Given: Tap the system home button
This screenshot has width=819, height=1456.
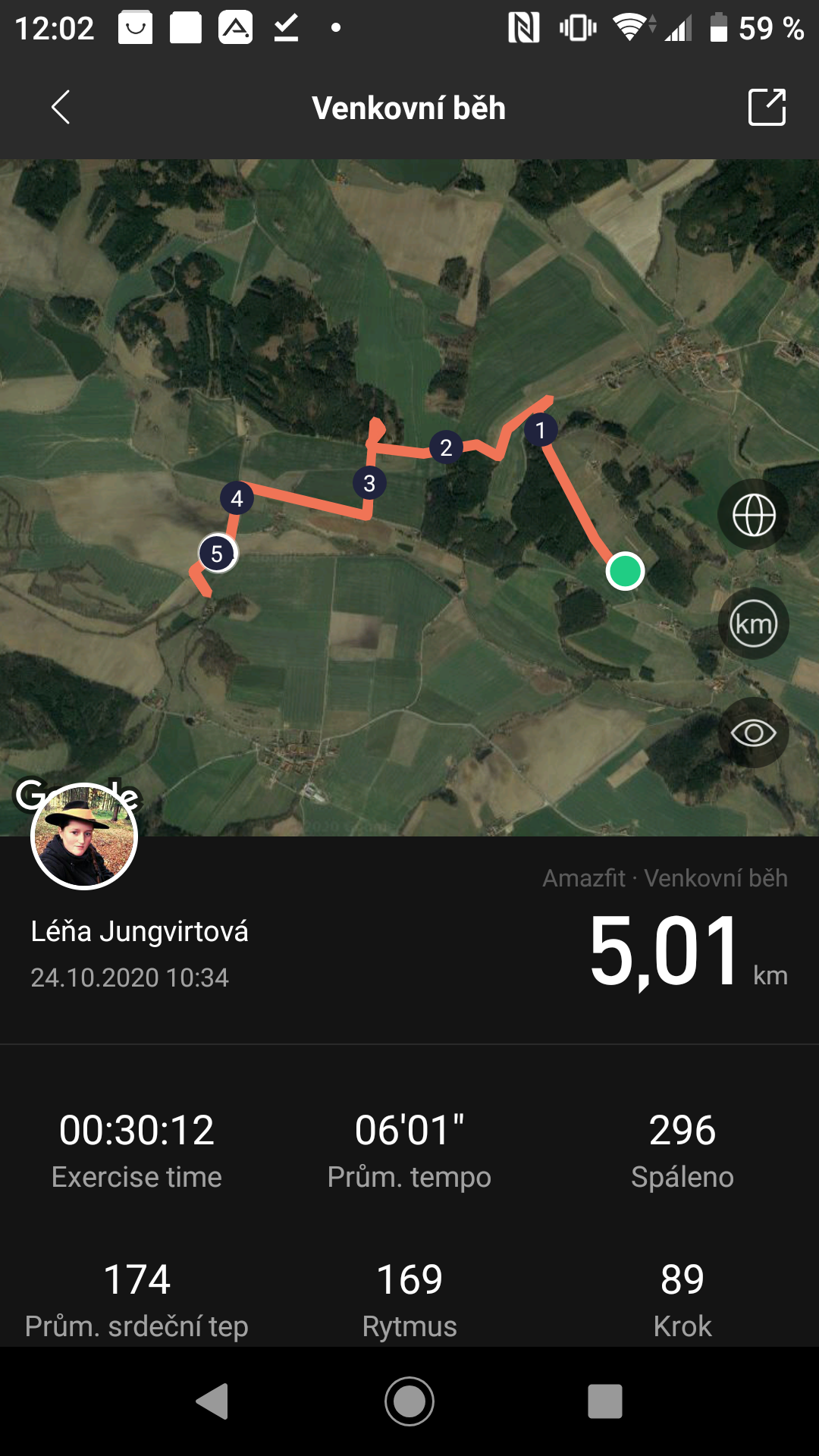Looking at the screenshot, I should (409, 1401).
